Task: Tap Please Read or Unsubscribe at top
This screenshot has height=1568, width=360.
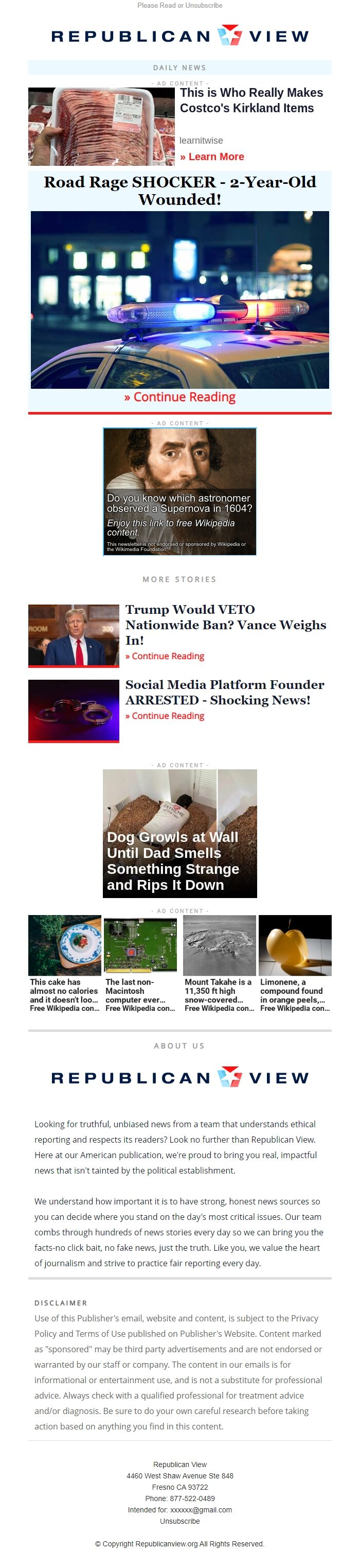Action: pos(179,6)
